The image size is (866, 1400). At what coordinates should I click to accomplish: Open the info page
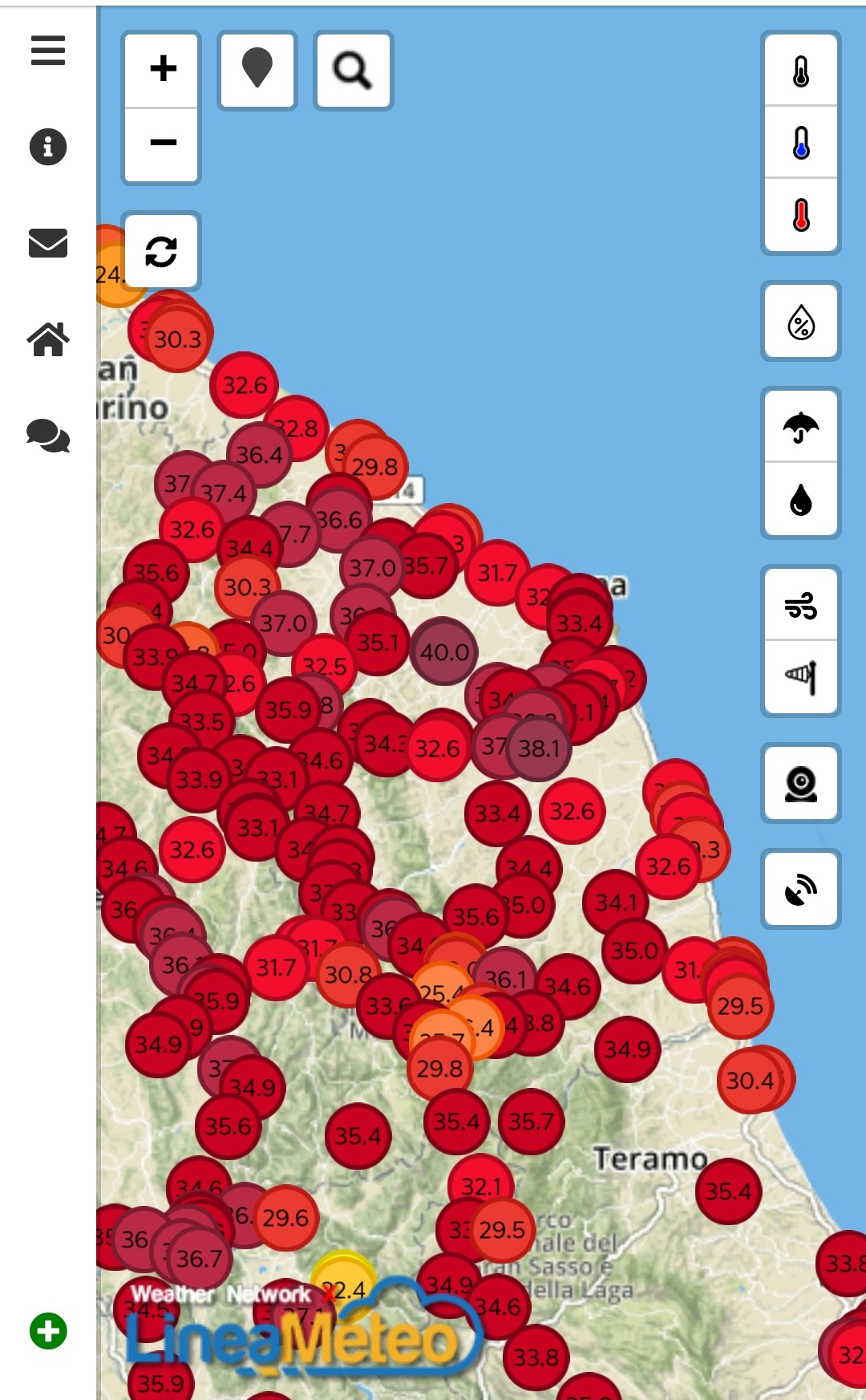pos(48,147)
